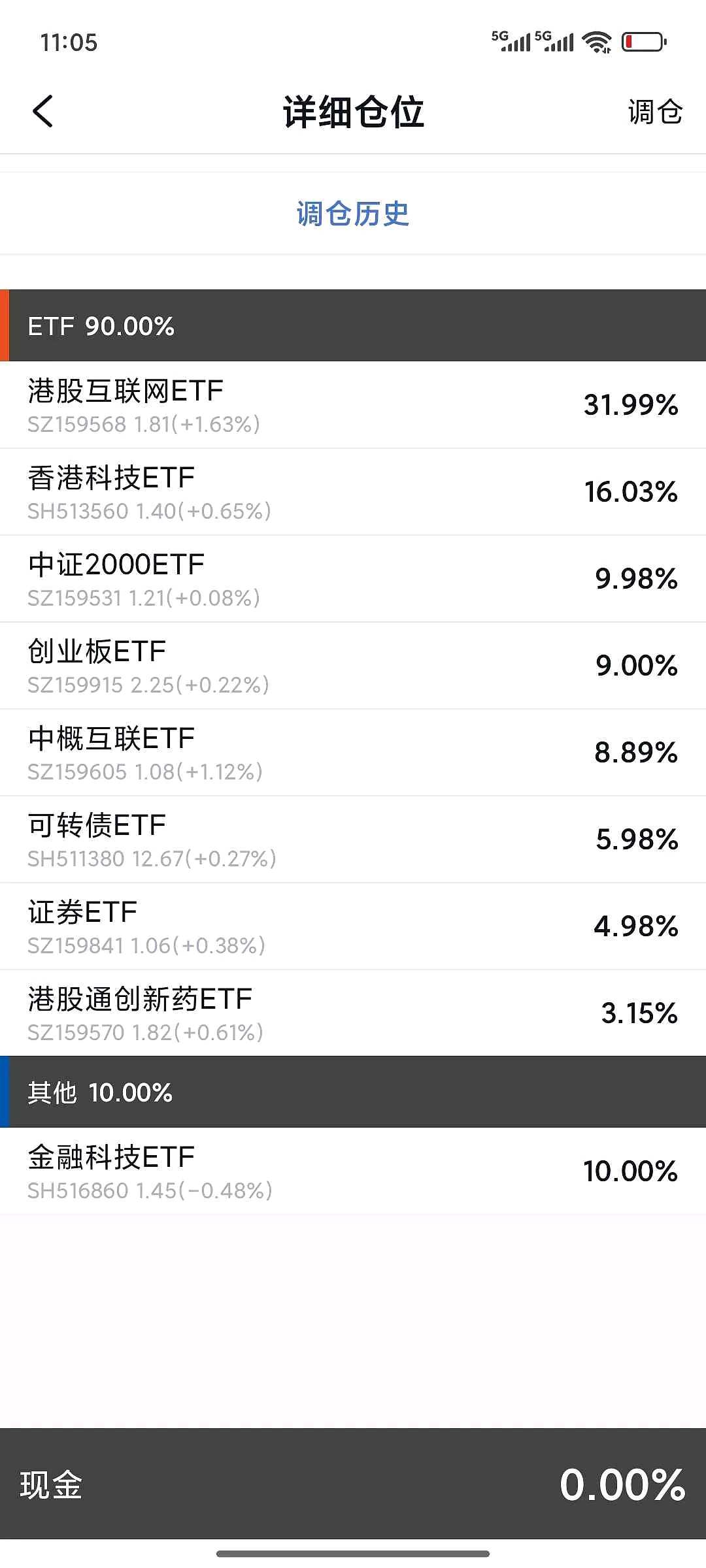Open the 香港科技ETF row
This screenshot has height=1568, width=706.
pos(353,492)
